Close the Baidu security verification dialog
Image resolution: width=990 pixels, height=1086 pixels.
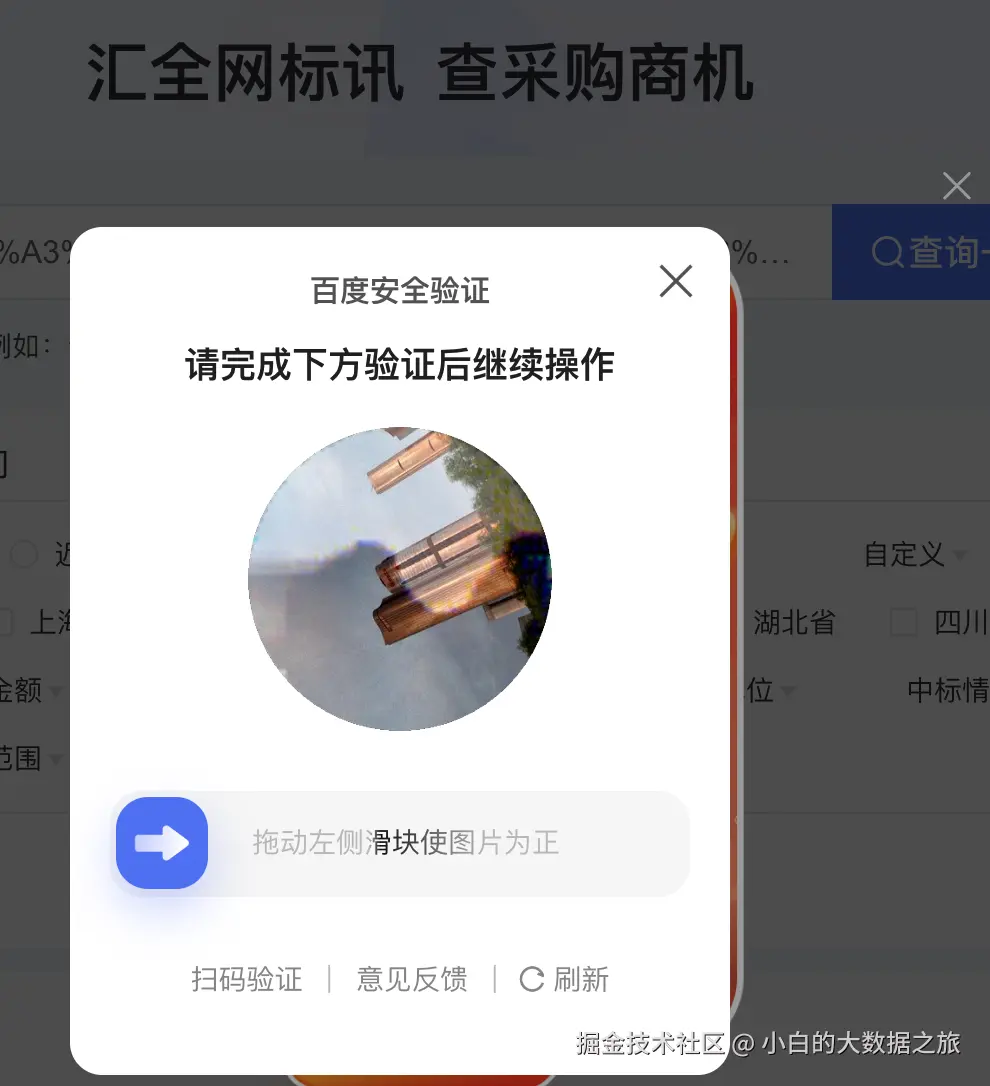coord(676,281)
